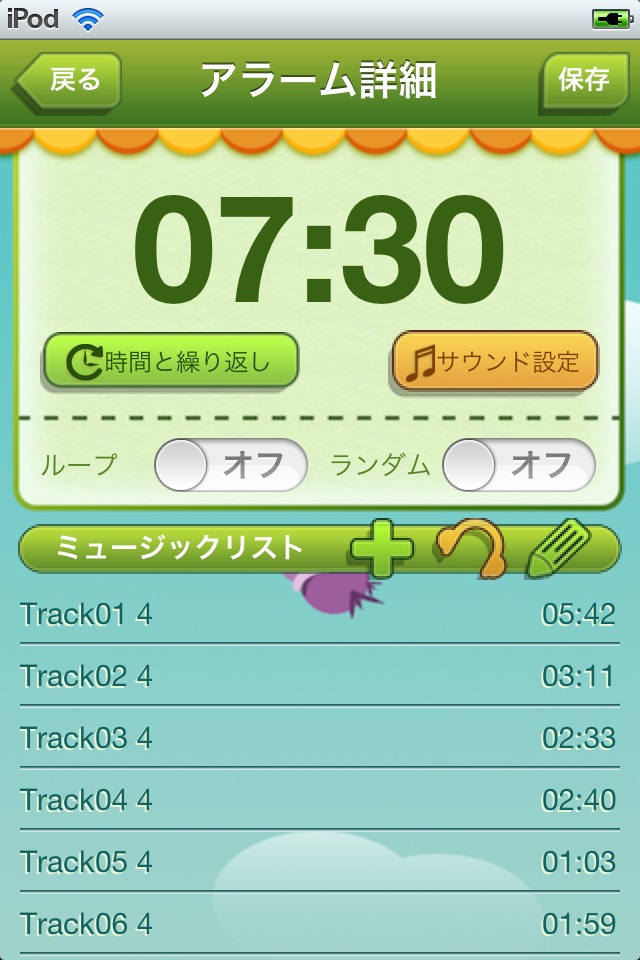
Task: Open 時間と繰り返し time and repeat settings
Action: [x=171, y=361]
